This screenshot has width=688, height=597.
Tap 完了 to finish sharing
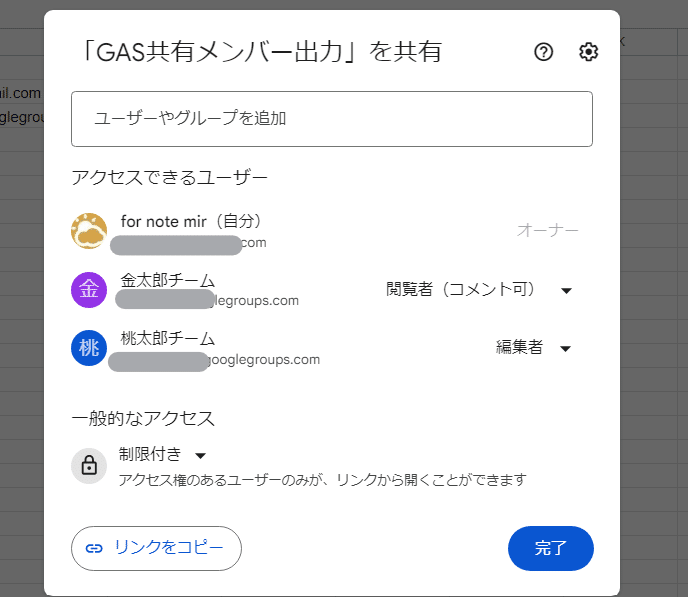pyautogui.click(x=551, y=548)
